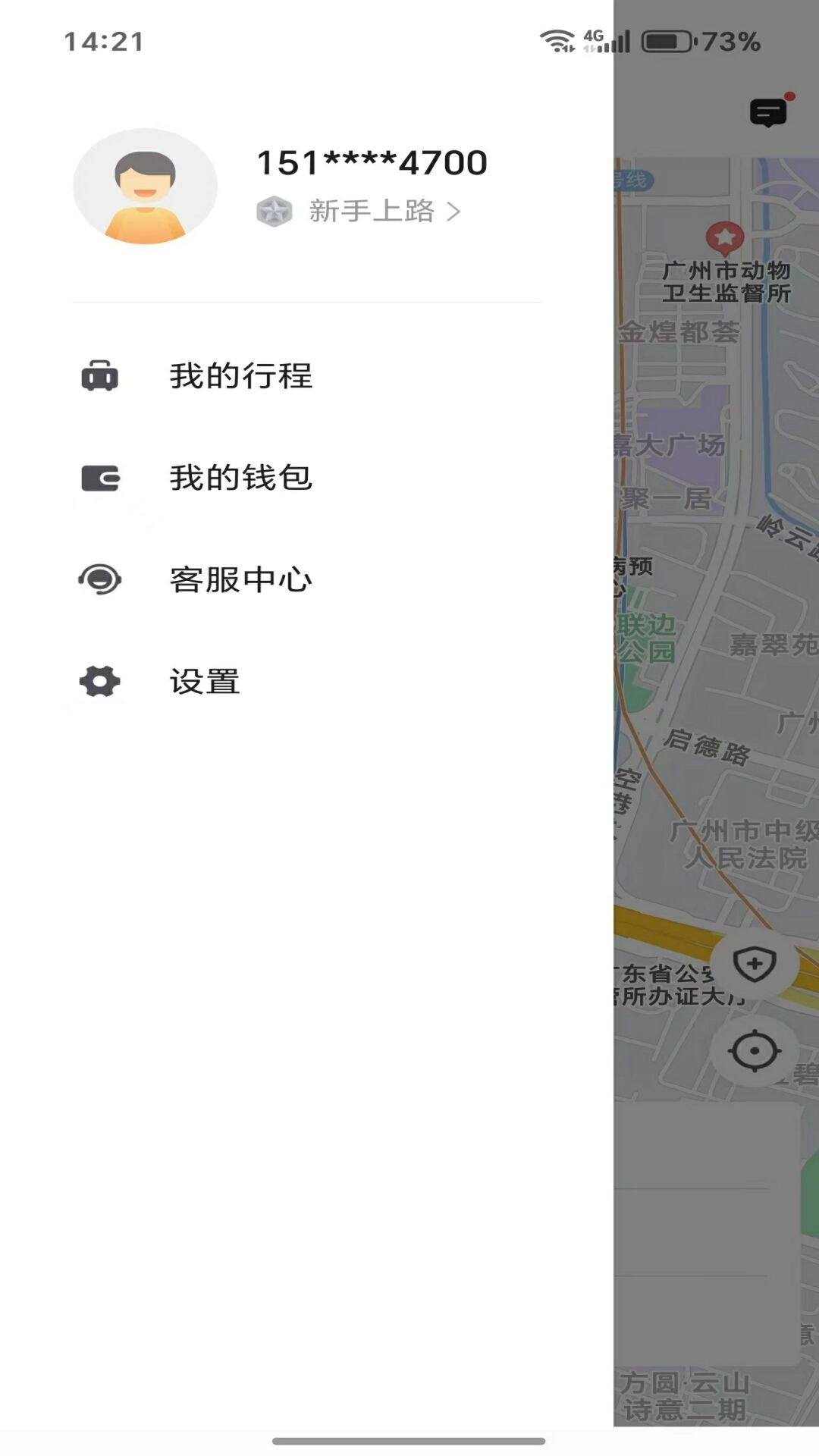Click the headset icon beside 客服中心
Viewport: 819px width, 1456px height.
(99, 579)
